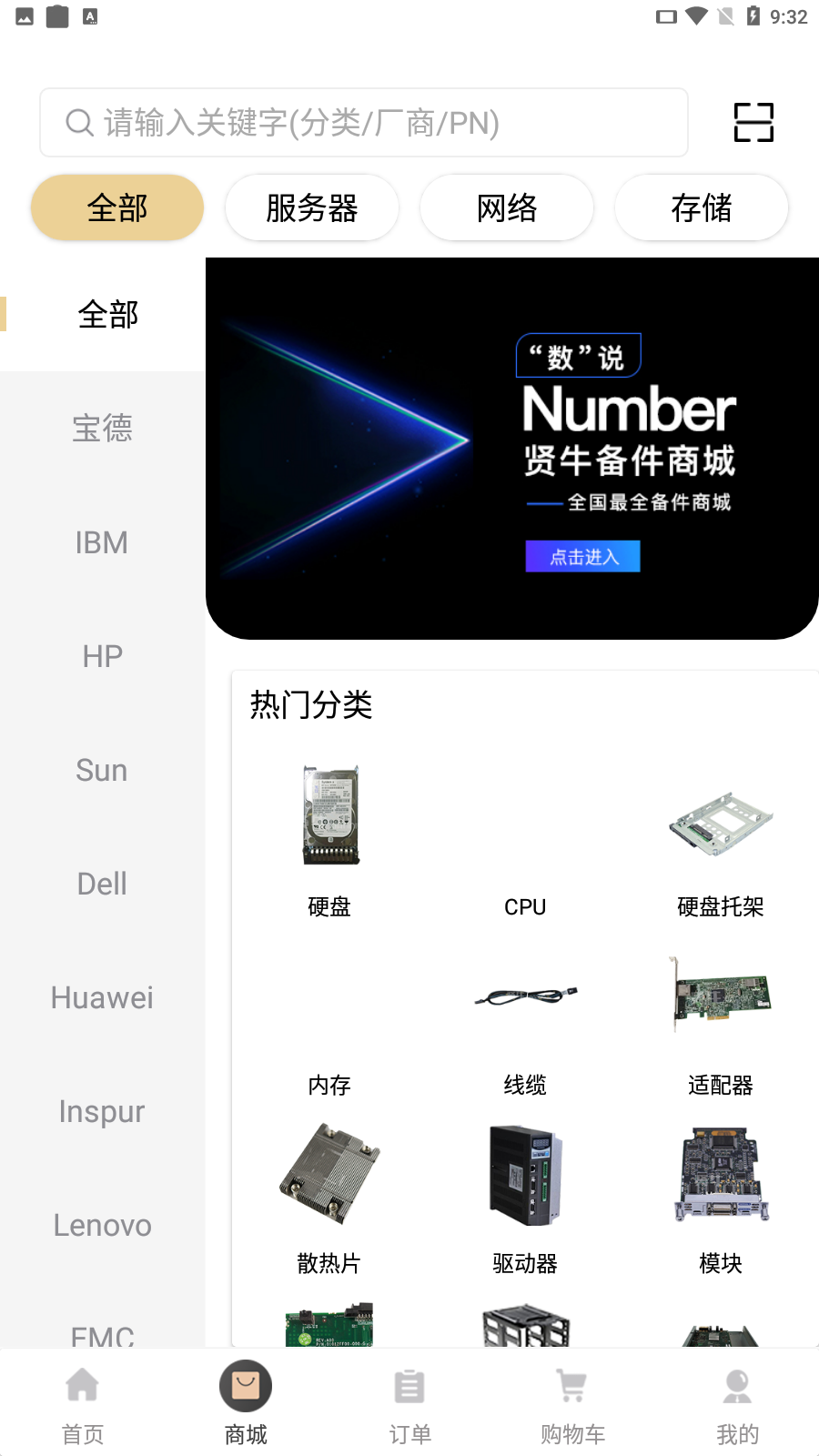Select IBM in the brand sidebar
Image resolution: width=819 pixels, height=1456 pixels.
101,542
